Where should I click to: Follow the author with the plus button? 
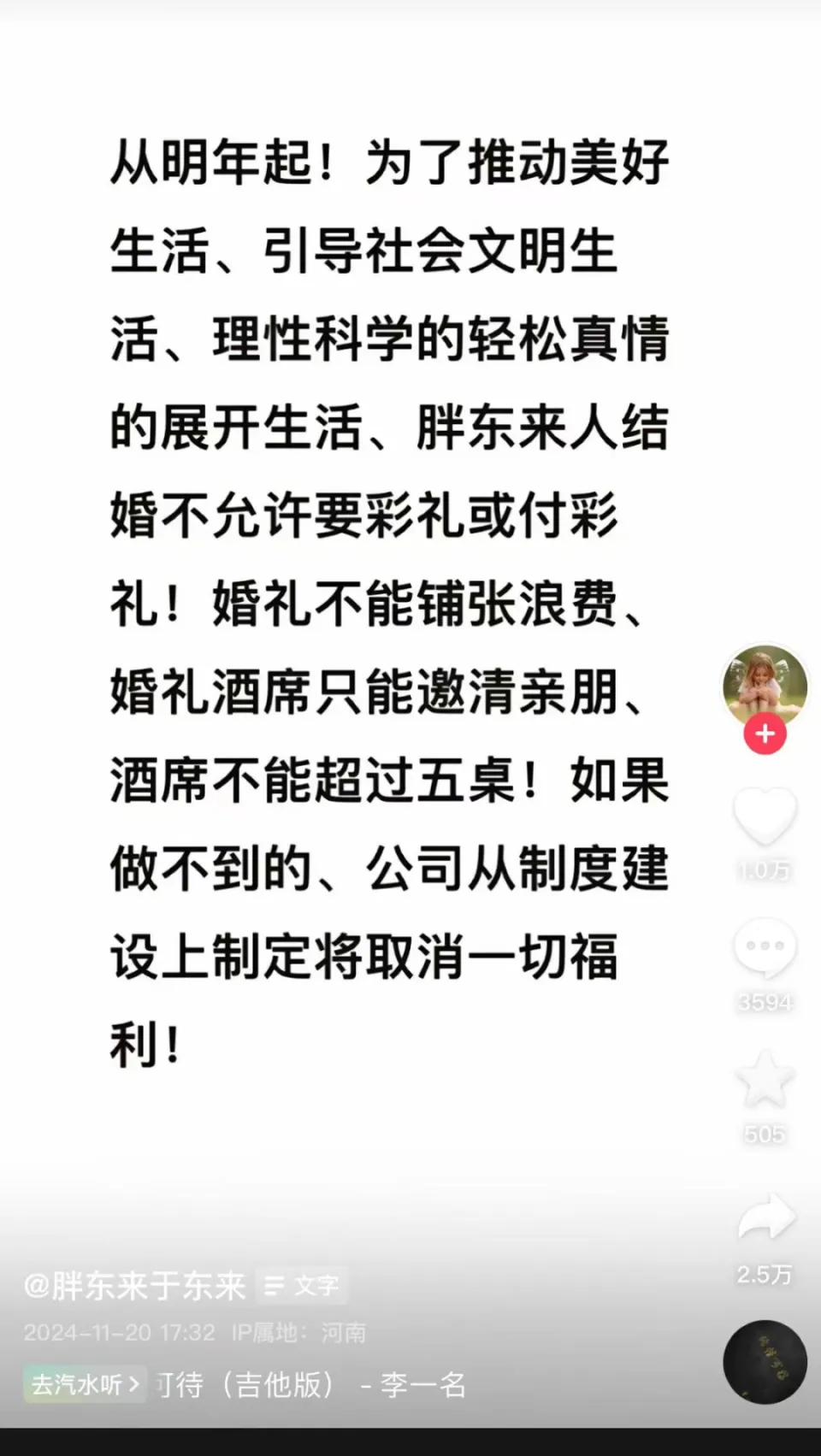pos(765,734)
